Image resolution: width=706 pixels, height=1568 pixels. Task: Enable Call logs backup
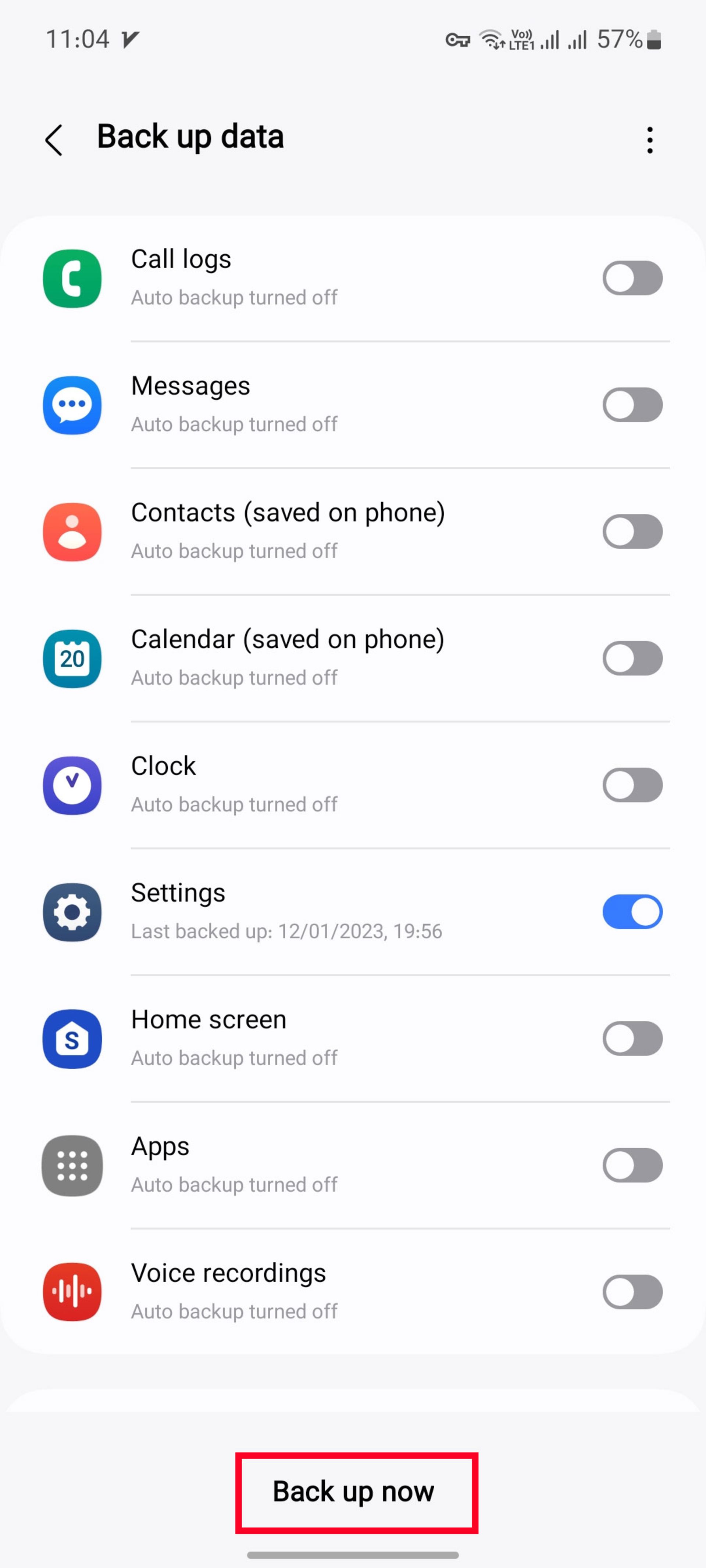[x=632, y=278]
